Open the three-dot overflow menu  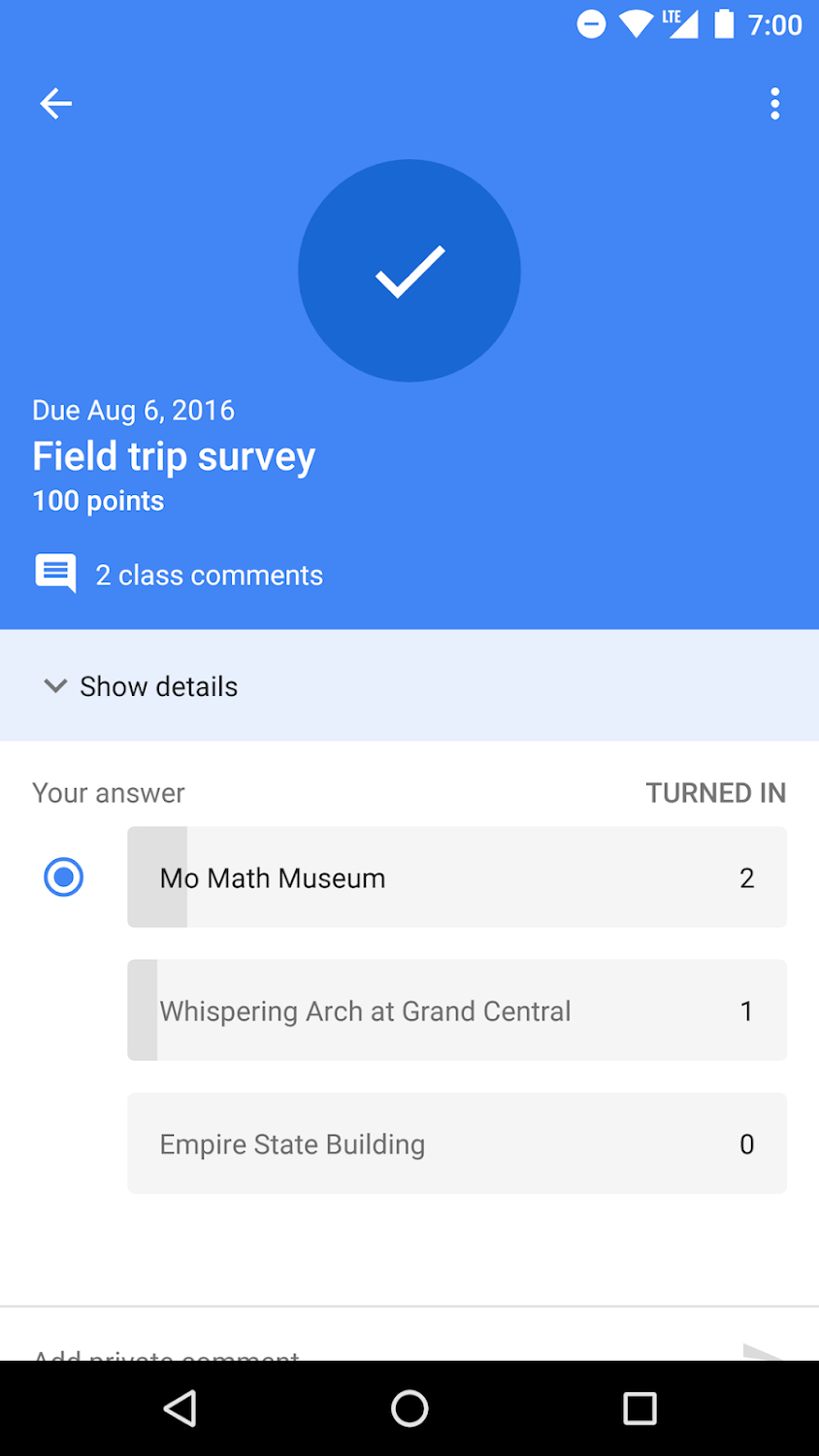click(x=774, y=104)
